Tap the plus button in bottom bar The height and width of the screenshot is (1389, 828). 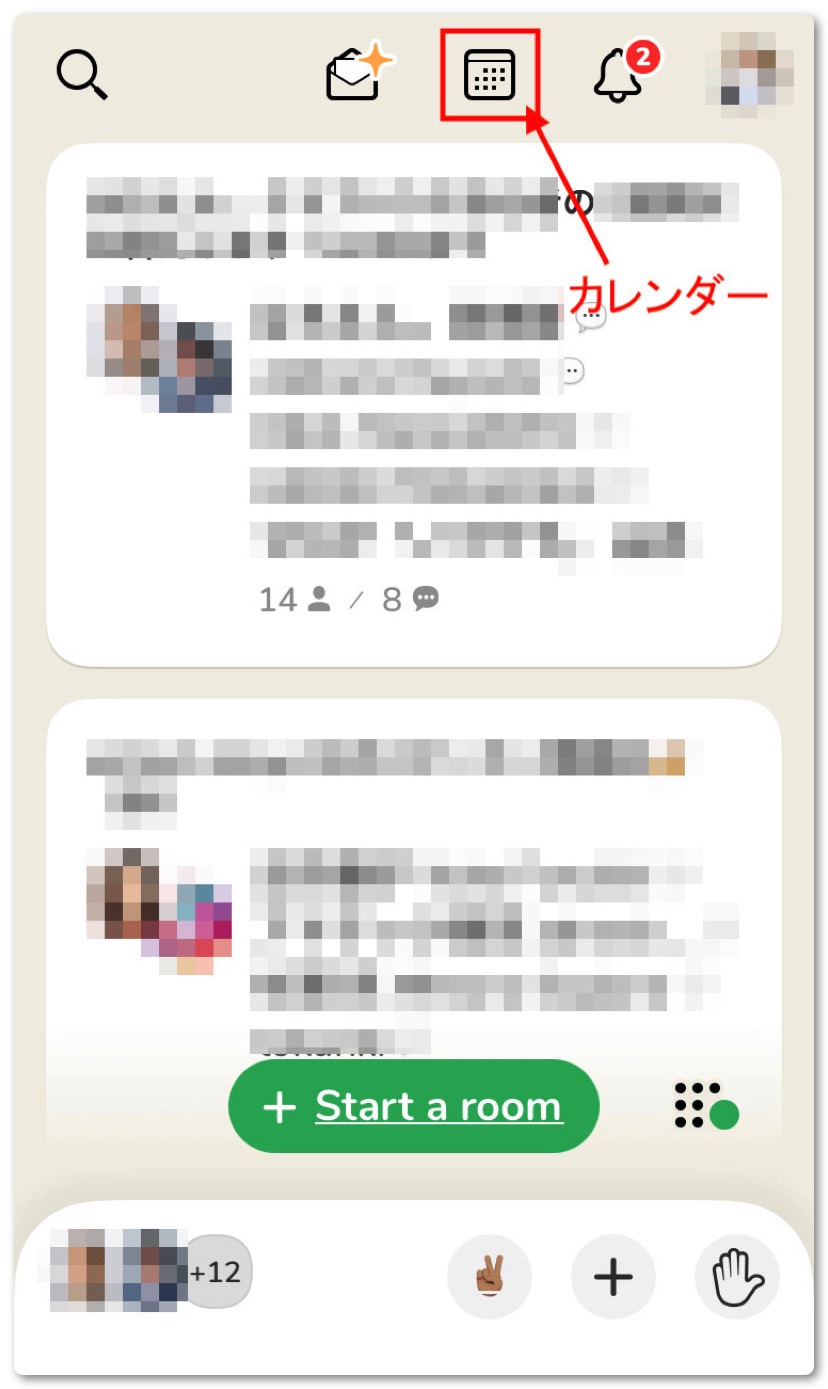pos(613,1277)
